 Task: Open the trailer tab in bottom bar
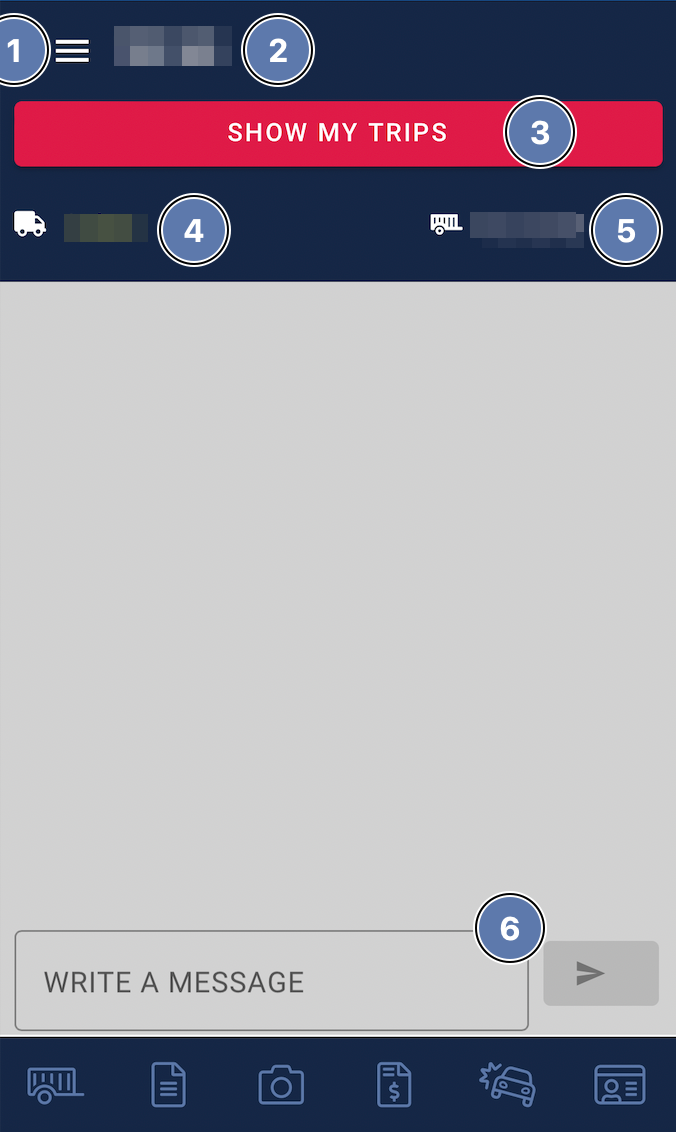coord(55,1084)
